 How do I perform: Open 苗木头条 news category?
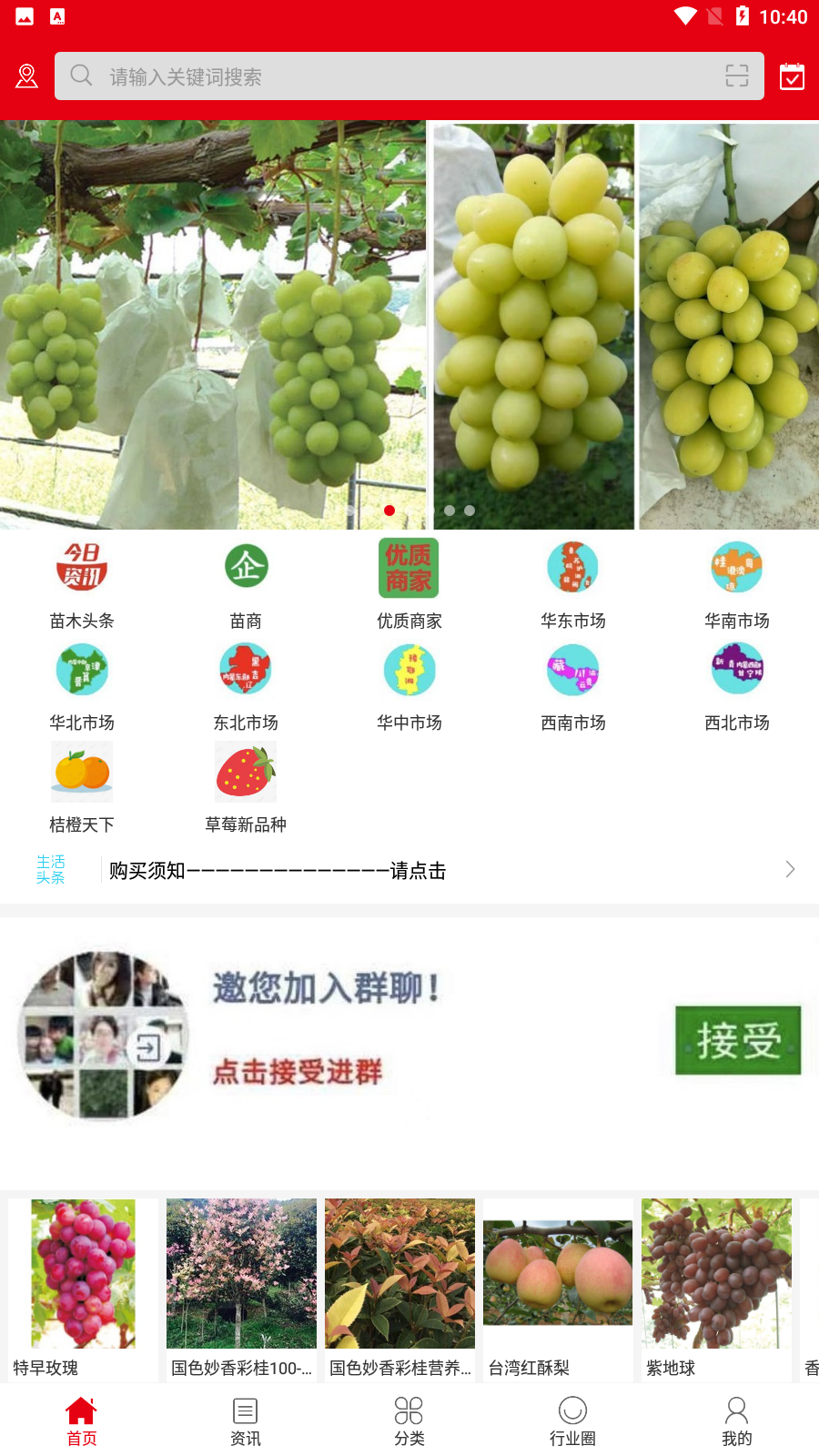(82, 584)
